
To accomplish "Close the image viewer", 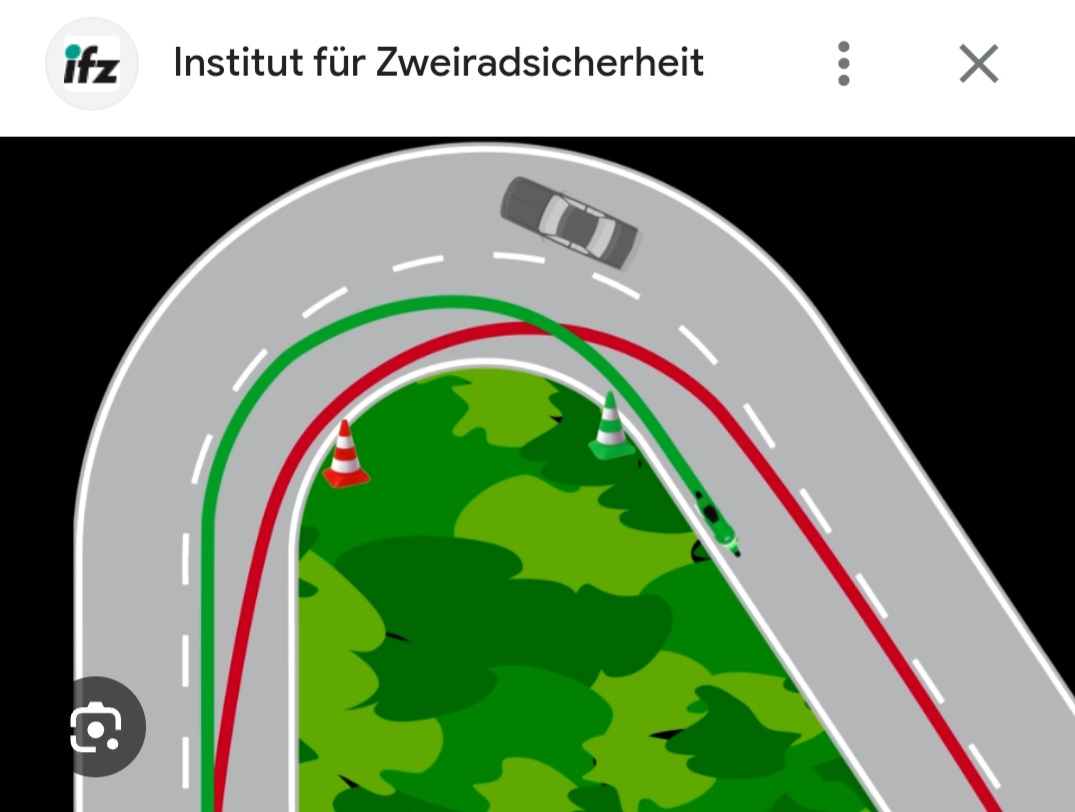I will pyautogui.click(x=978, y=65).
